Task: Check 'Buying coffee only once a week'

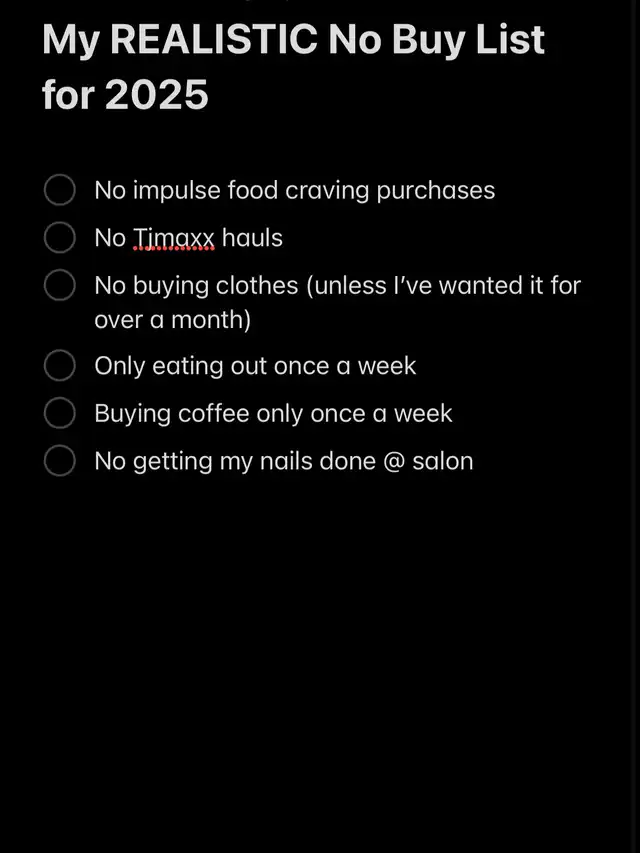Action: click(x=60, y=413)
